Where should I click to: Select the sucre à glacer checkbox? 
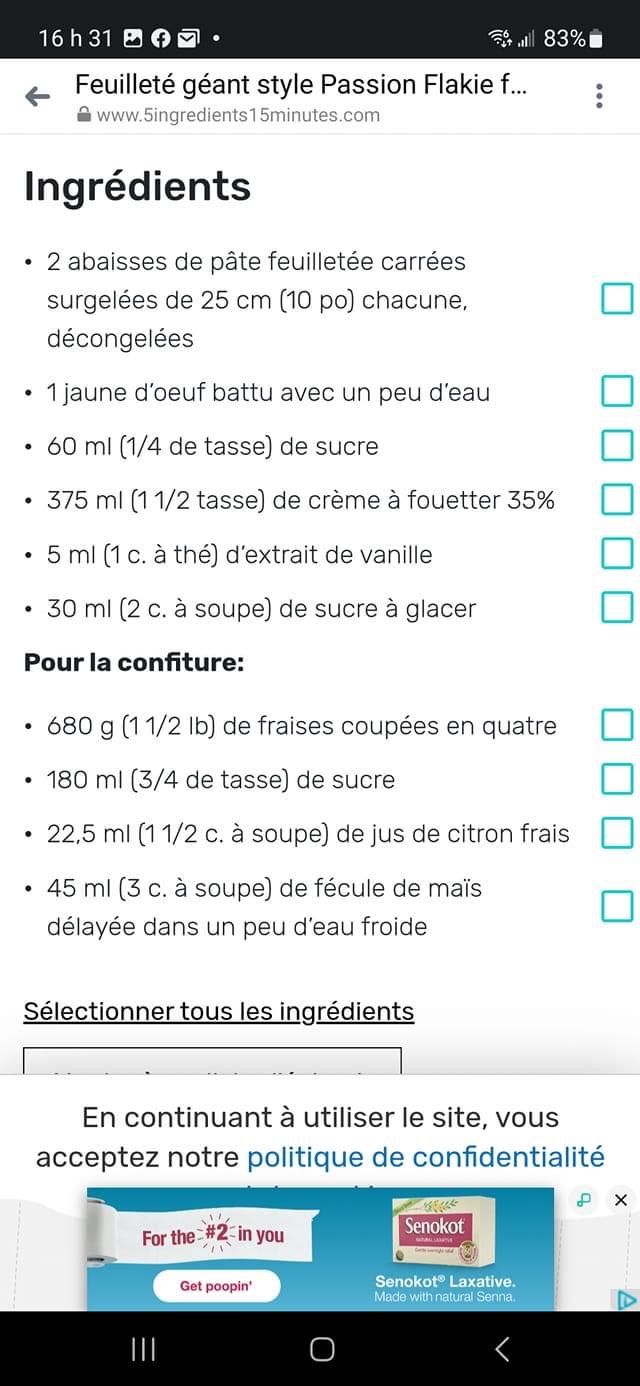point(617,608)
